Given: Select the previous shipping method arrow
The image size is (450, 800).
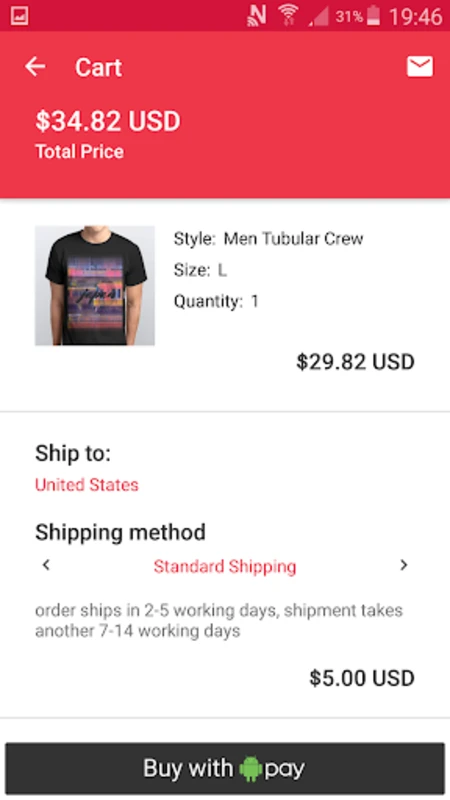Looking at the screenshot, I should [46, 565].
